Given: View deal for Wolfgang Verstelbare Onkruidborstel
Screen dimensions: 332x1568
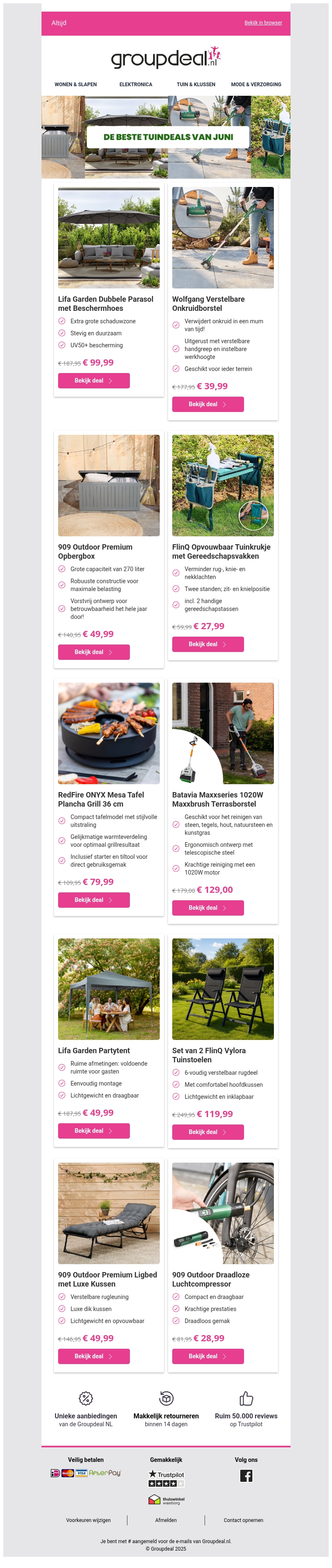Looking at the screenshot, I should [x=208, y=404].
